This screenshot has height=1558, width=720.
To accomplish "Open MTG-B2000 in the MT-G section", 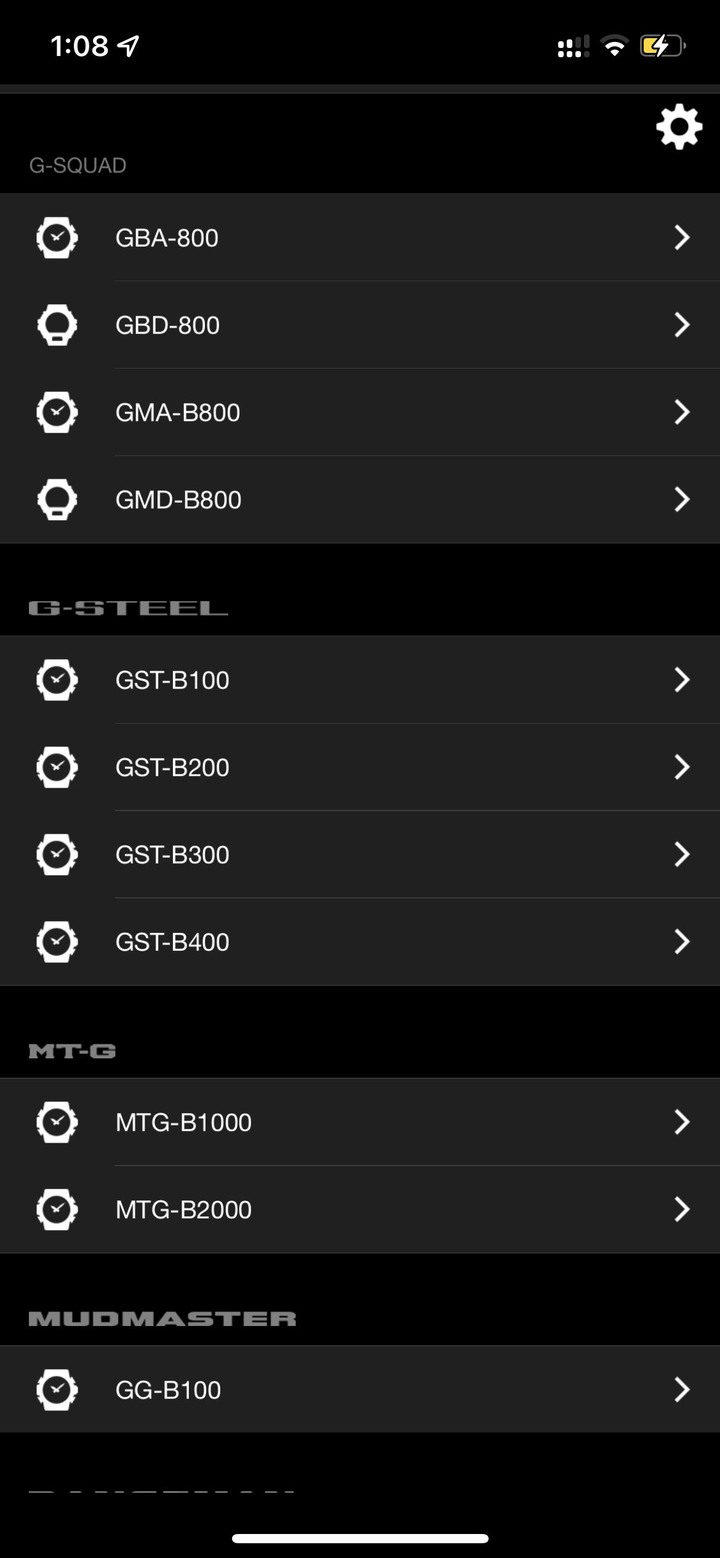I will 360,1209.
